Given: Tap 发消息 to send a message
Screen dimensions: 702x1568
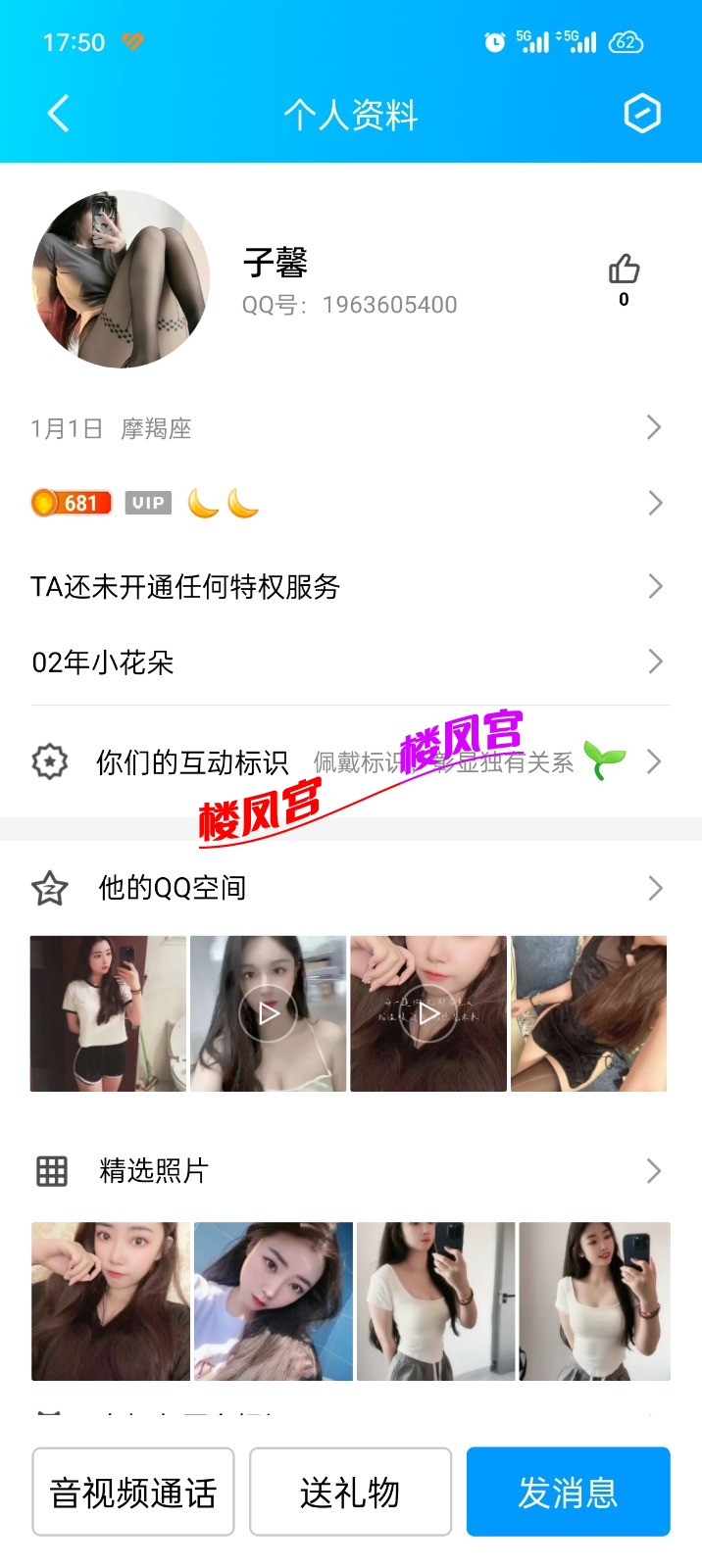Looking at the screenshot, I should coord(568,1492).
